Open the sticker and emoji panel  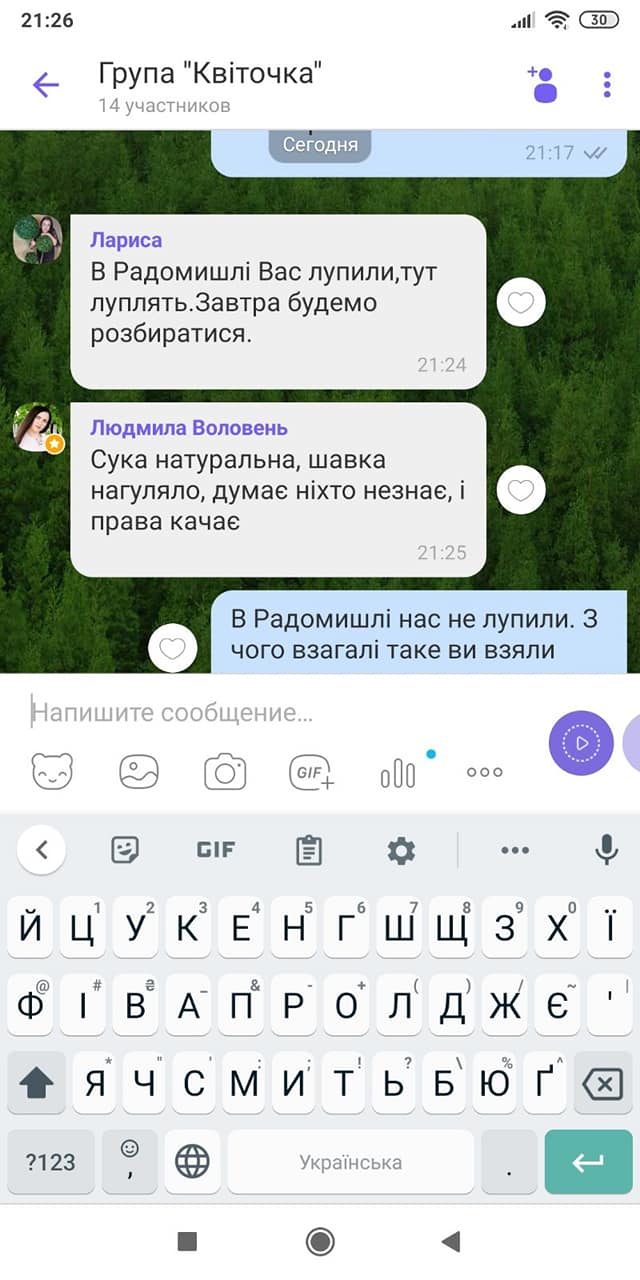pos(53,772)
